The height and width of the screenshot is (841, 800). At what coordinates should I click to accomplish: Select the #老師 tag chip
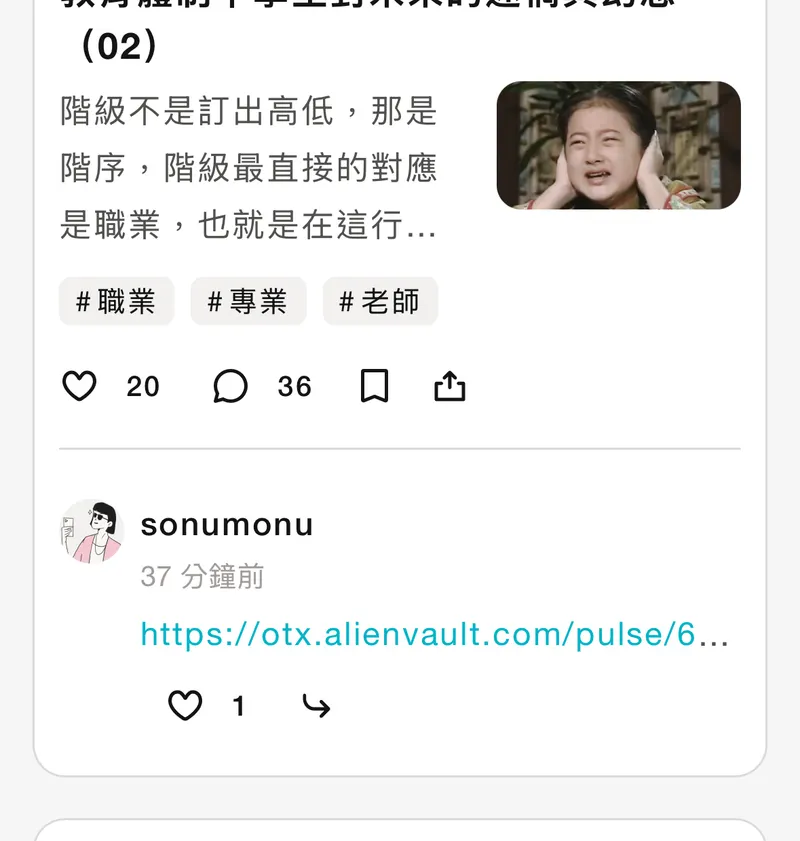pos(380,301)
